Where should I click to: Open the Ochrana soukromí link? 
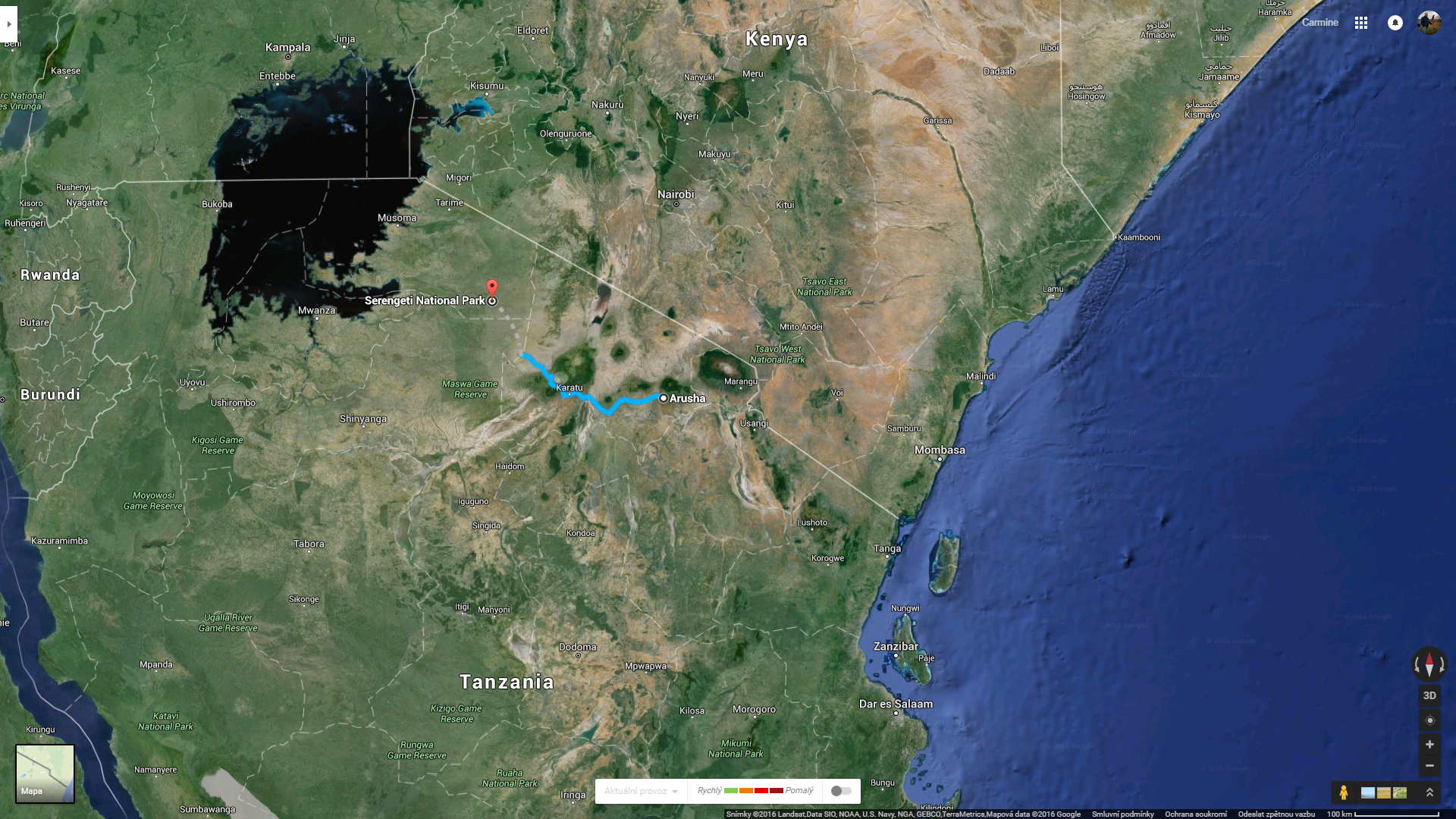tap(1195, 814)
